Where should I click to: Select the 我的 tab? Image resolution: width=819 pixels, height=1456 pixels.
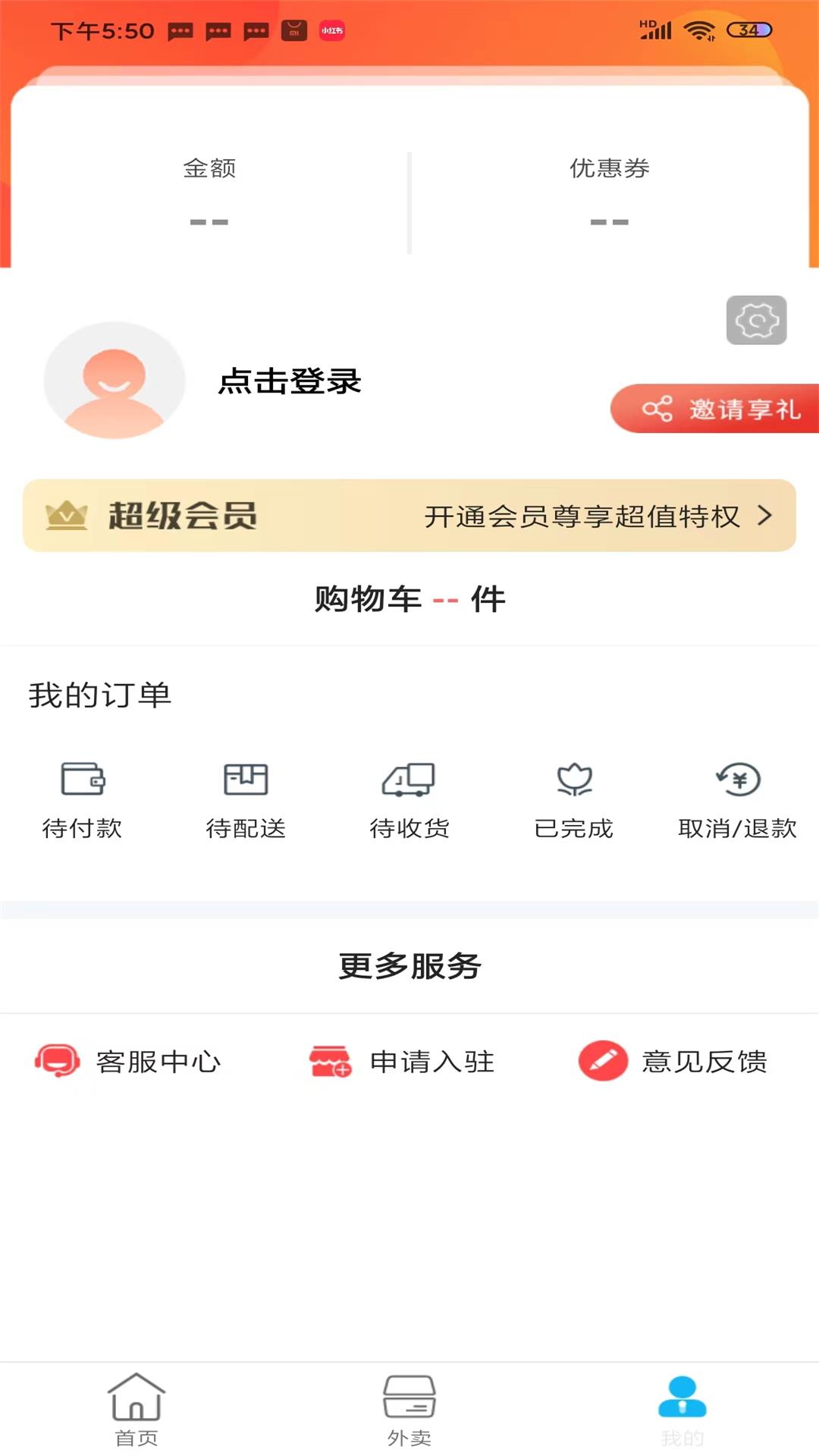tap(682, 1410)
